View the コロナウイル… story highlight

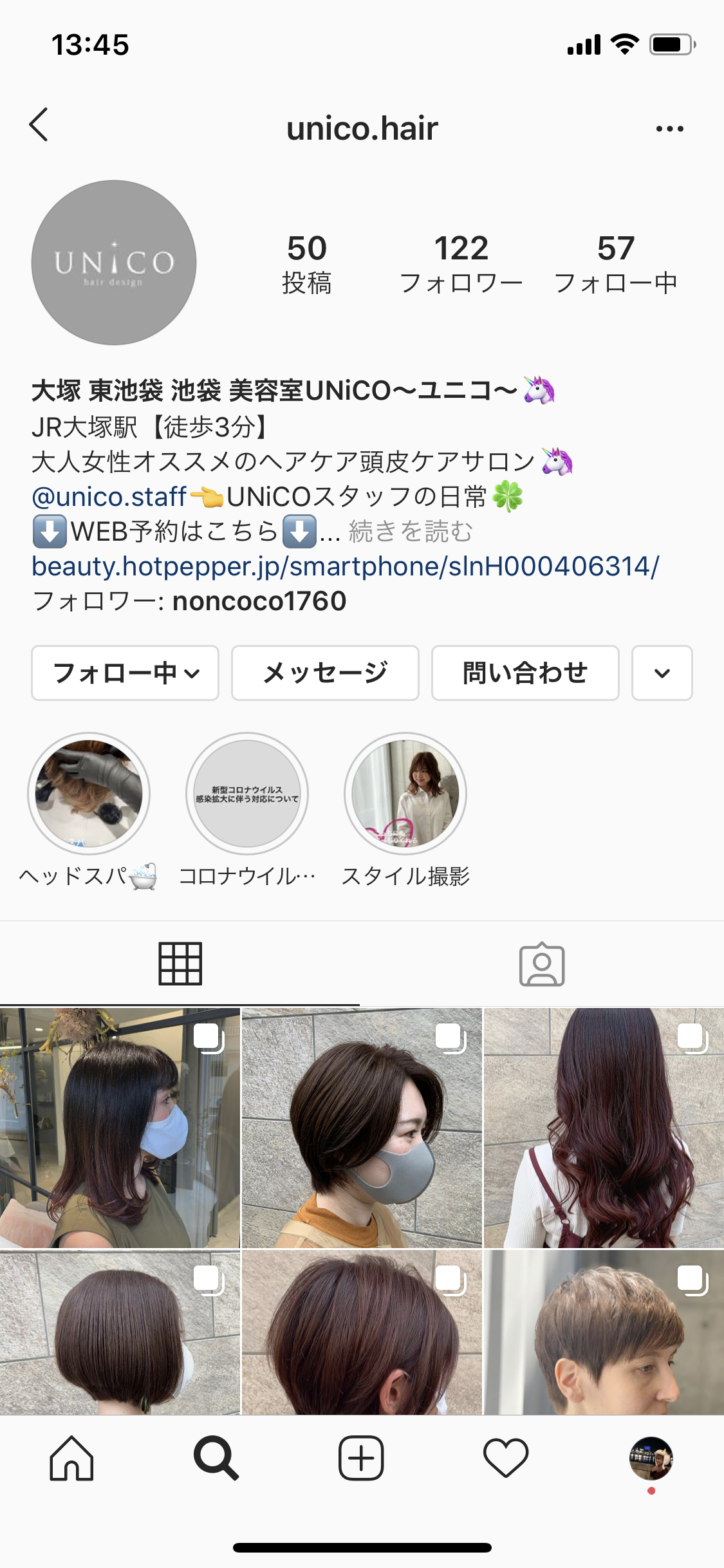[x=247, y=794]
